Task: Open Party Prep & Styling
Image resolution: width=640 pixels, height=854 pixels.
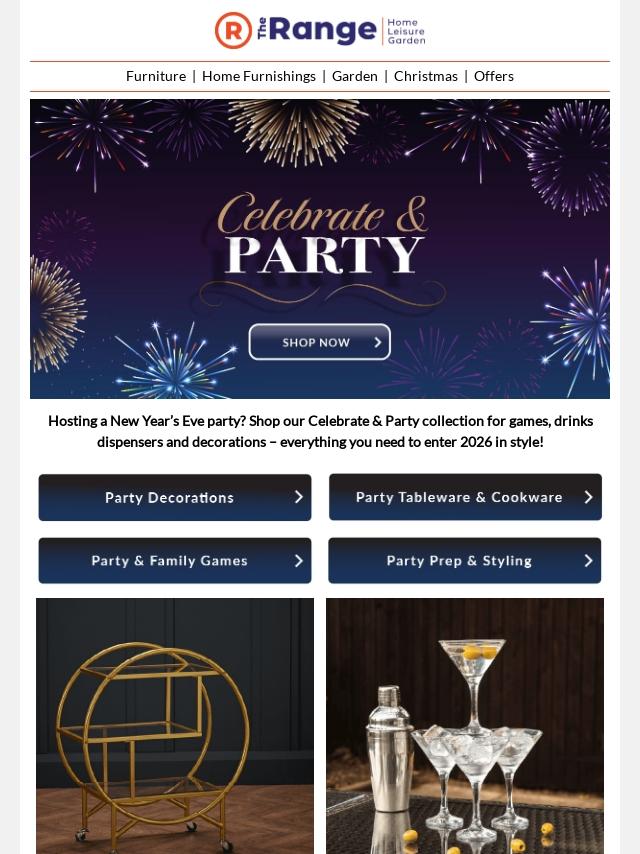Action: [465, 561]
